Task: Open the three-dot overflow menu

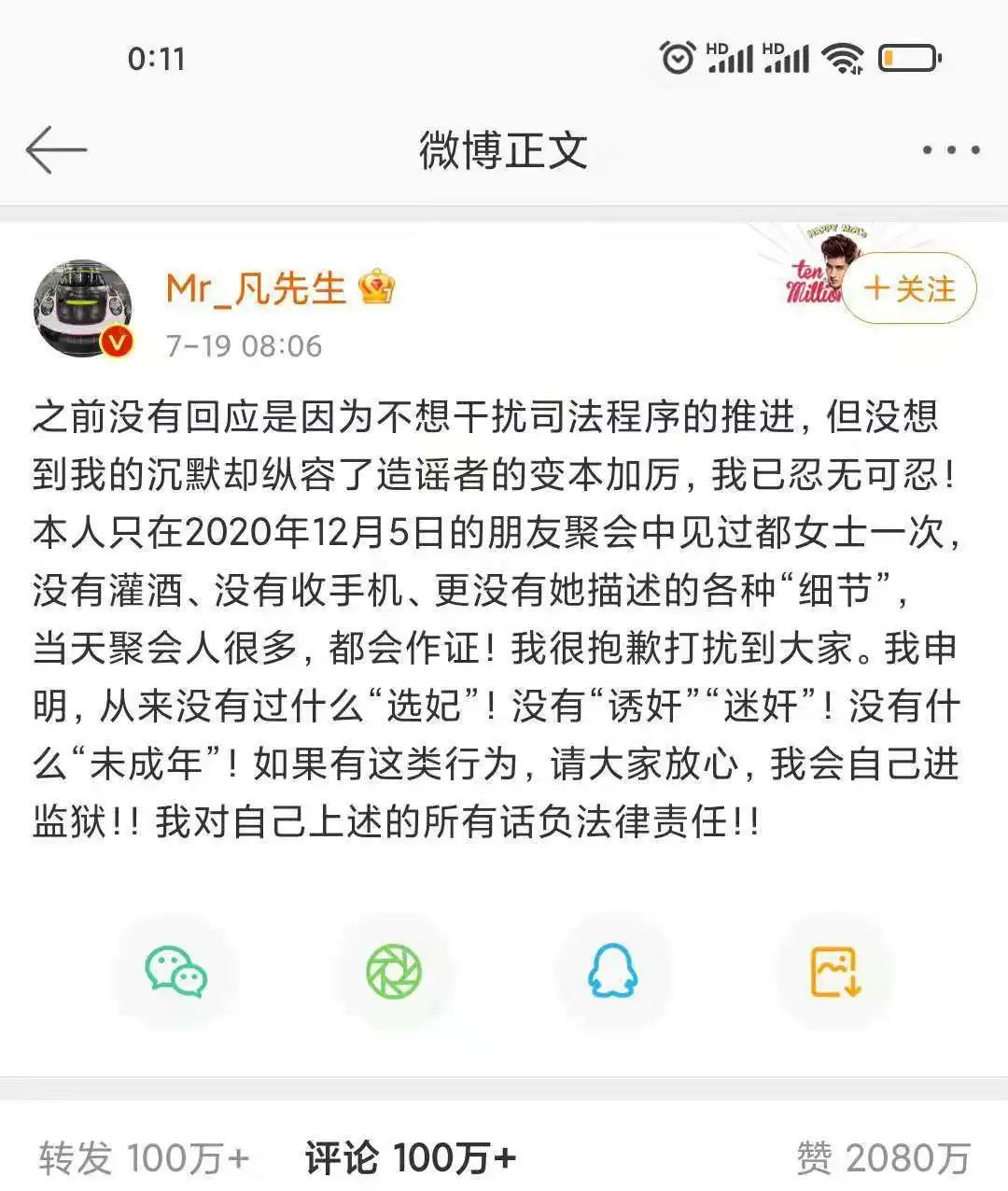Action: coord(950,149)
